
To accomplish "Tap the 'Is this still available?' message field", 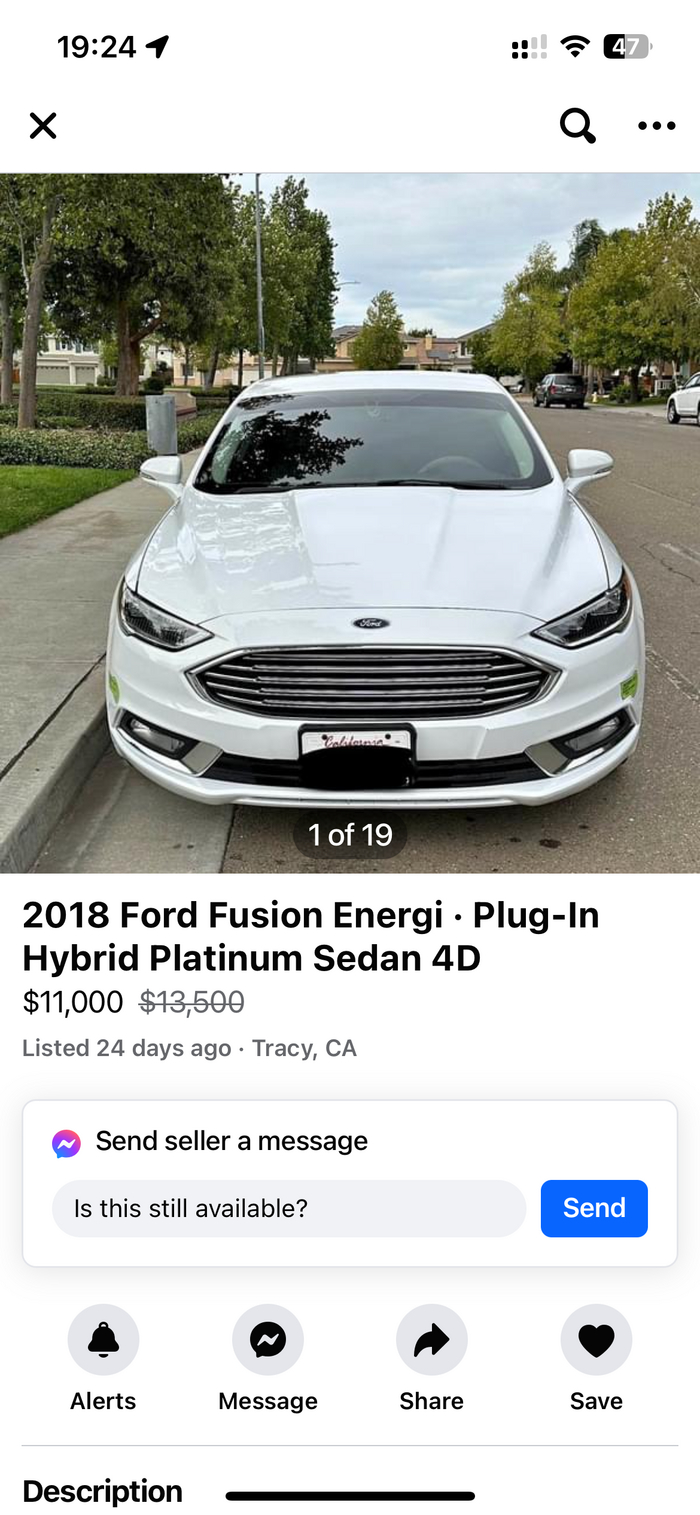I will point(288,1208).
